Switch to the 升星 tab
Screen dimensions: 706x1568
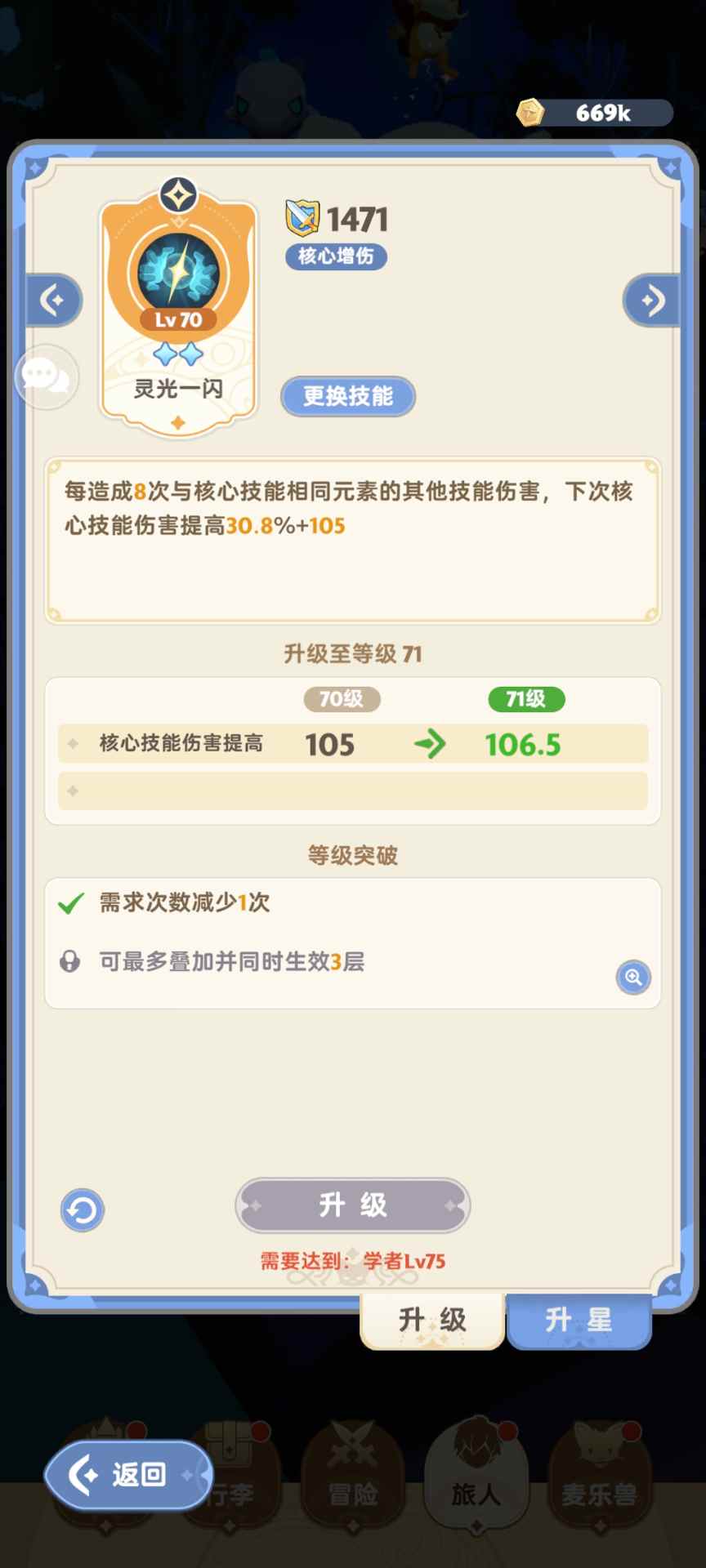579,1320
